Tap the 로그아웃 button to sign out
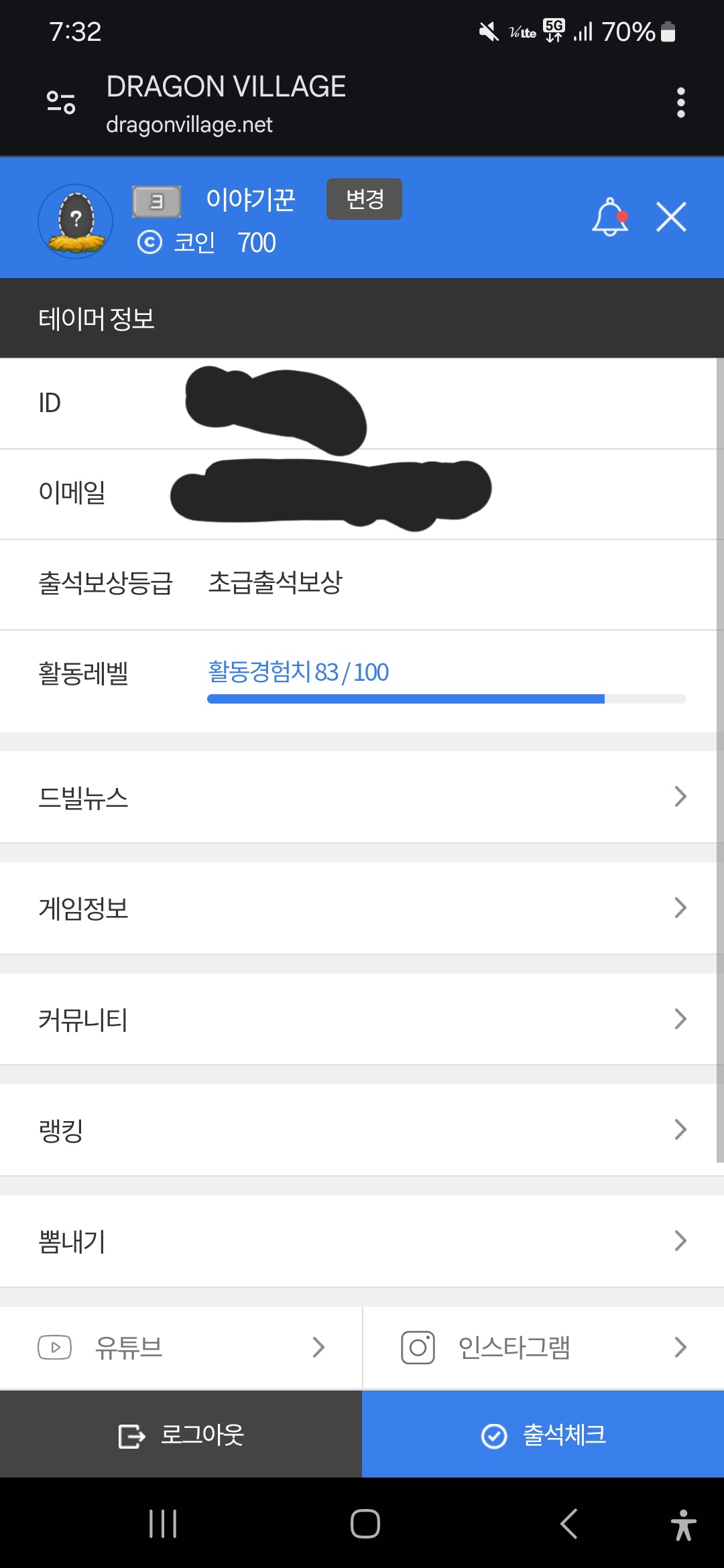 (x=181, y=1435)
